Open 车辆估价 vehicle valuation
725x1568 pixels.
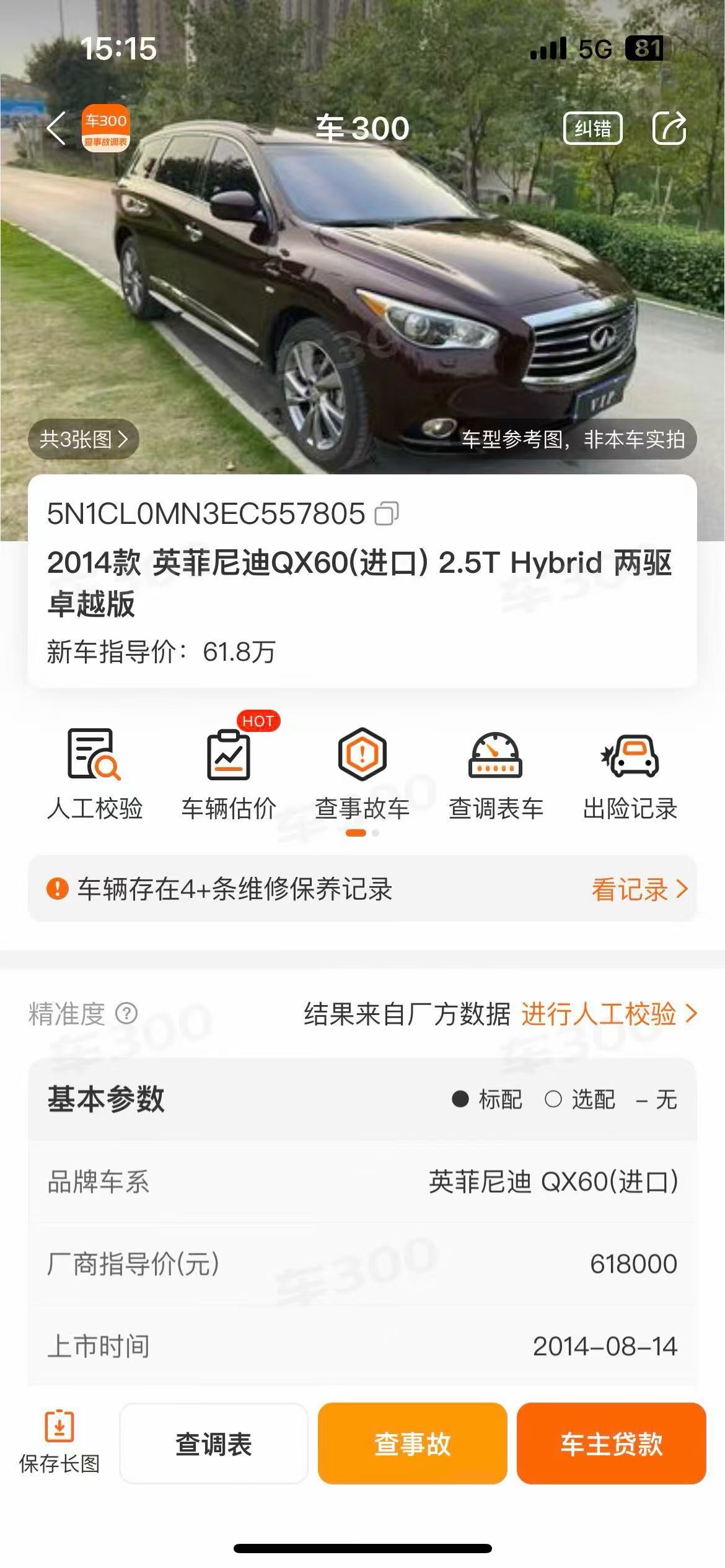pos(229,775)
